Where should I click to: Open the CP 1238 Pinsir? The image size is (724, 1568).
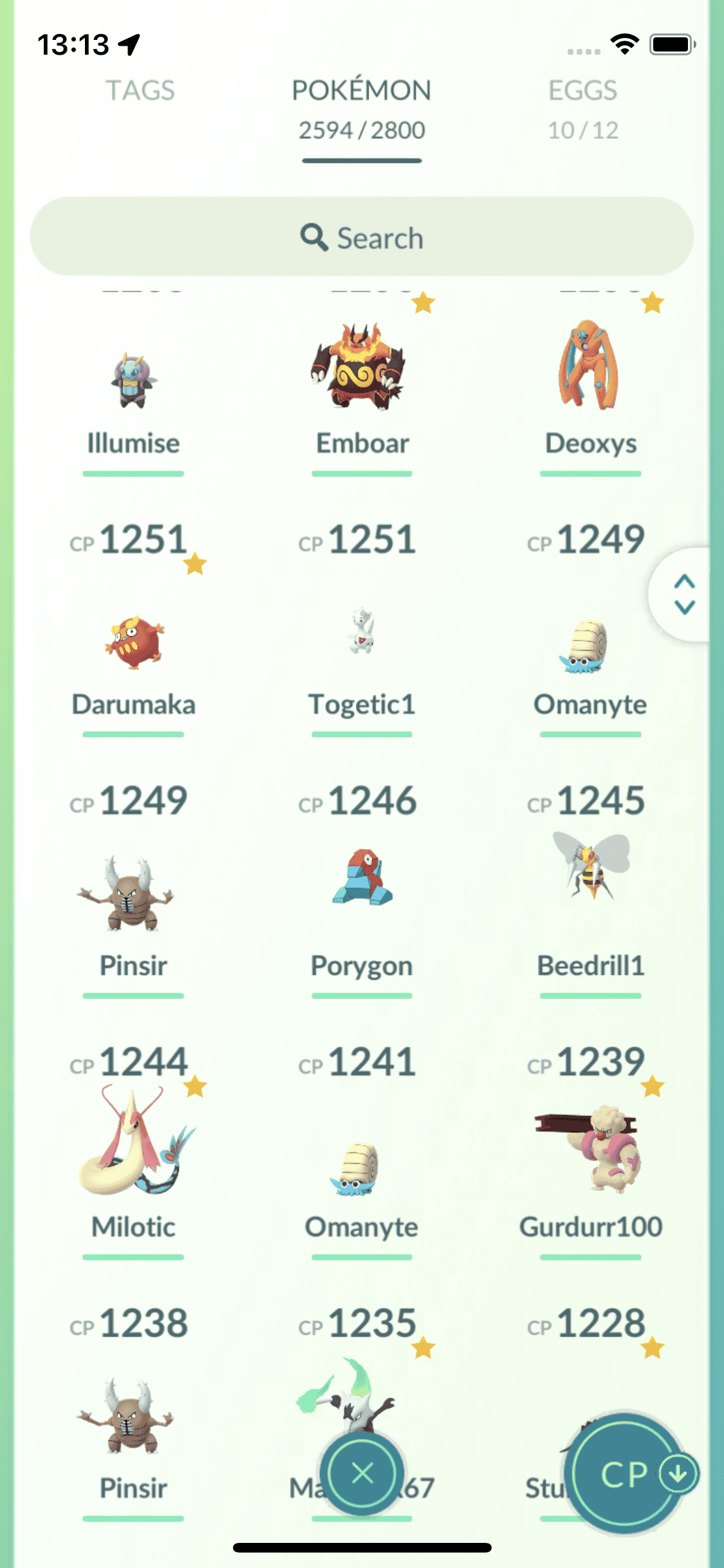[133, 1416]
